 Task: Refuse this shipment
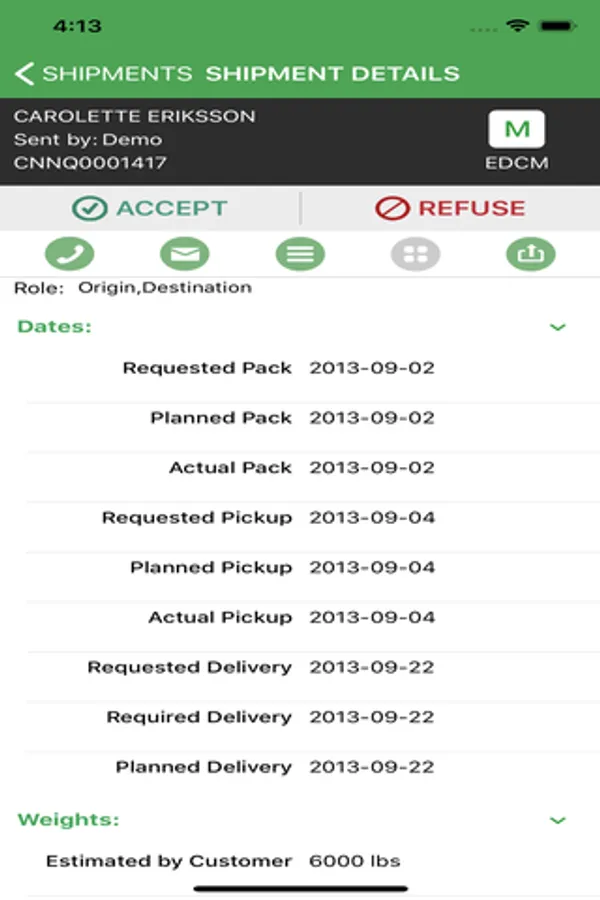click(450, 208)
